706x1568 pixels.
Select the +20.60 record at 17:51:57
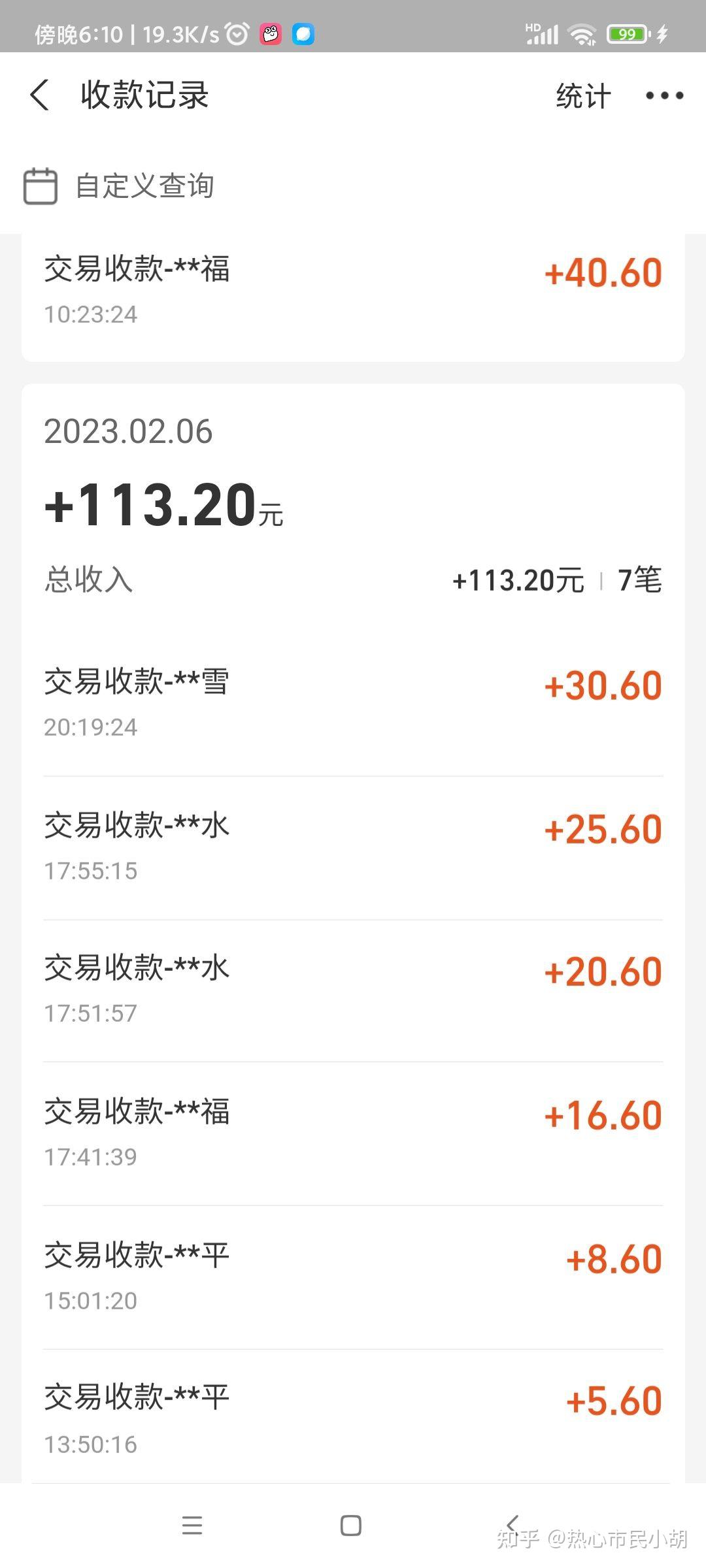(x=353, y=989)
